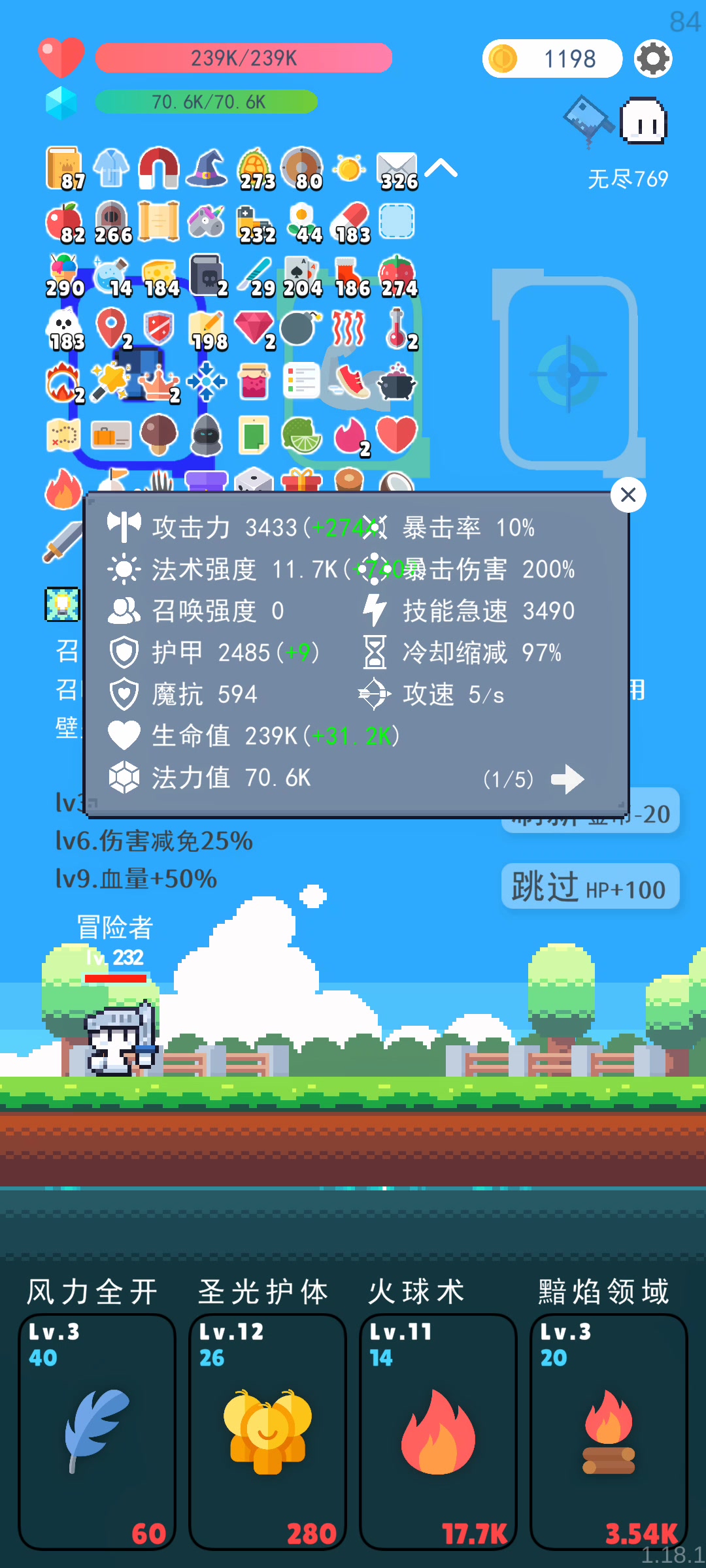Select the red gem item
Viewport: 706px width, 1568px height.
pyautogui.click(x=255, y=328)
